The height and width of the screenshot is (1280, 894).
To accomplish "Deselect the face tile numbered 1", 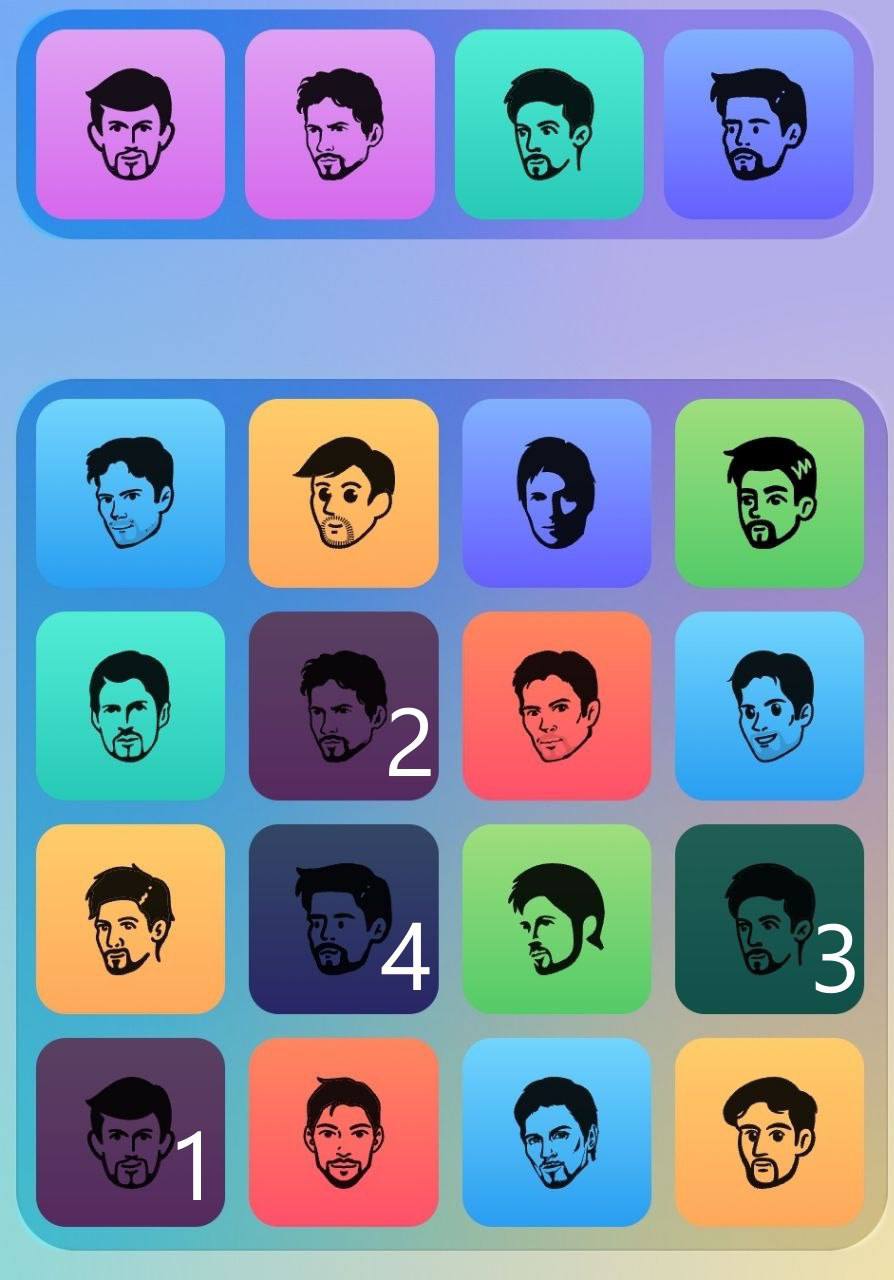I will [130, 1132].
